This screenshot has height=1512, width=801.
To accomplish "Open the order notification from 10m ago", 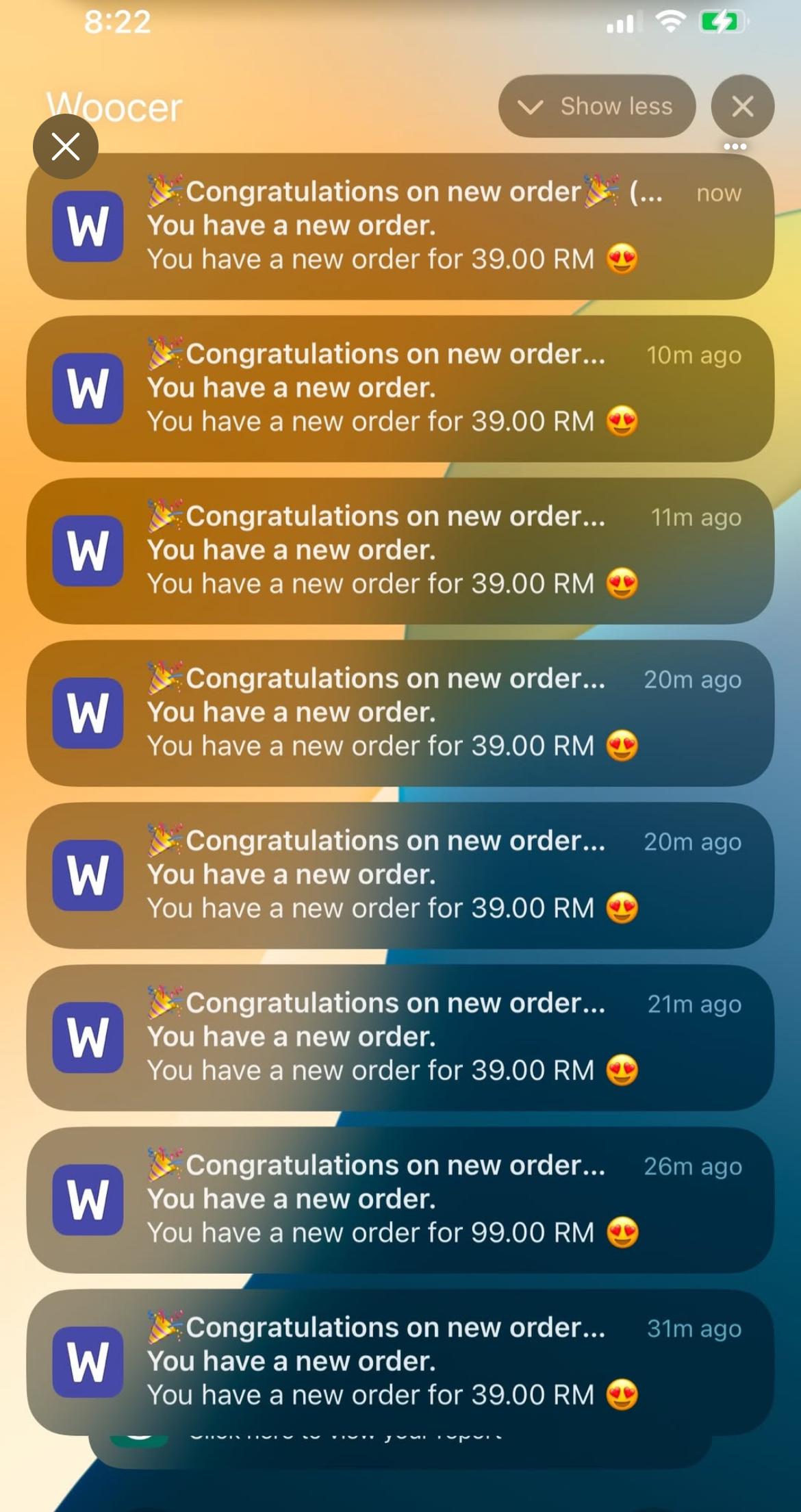I will [x=400, y=388].
